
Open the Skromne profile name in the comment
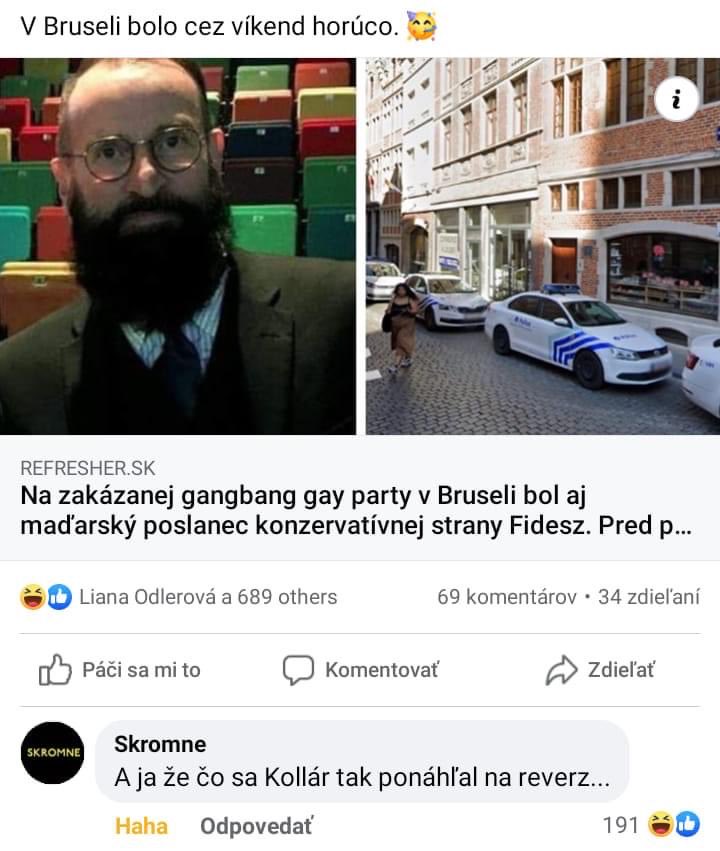tap(160, 744)
